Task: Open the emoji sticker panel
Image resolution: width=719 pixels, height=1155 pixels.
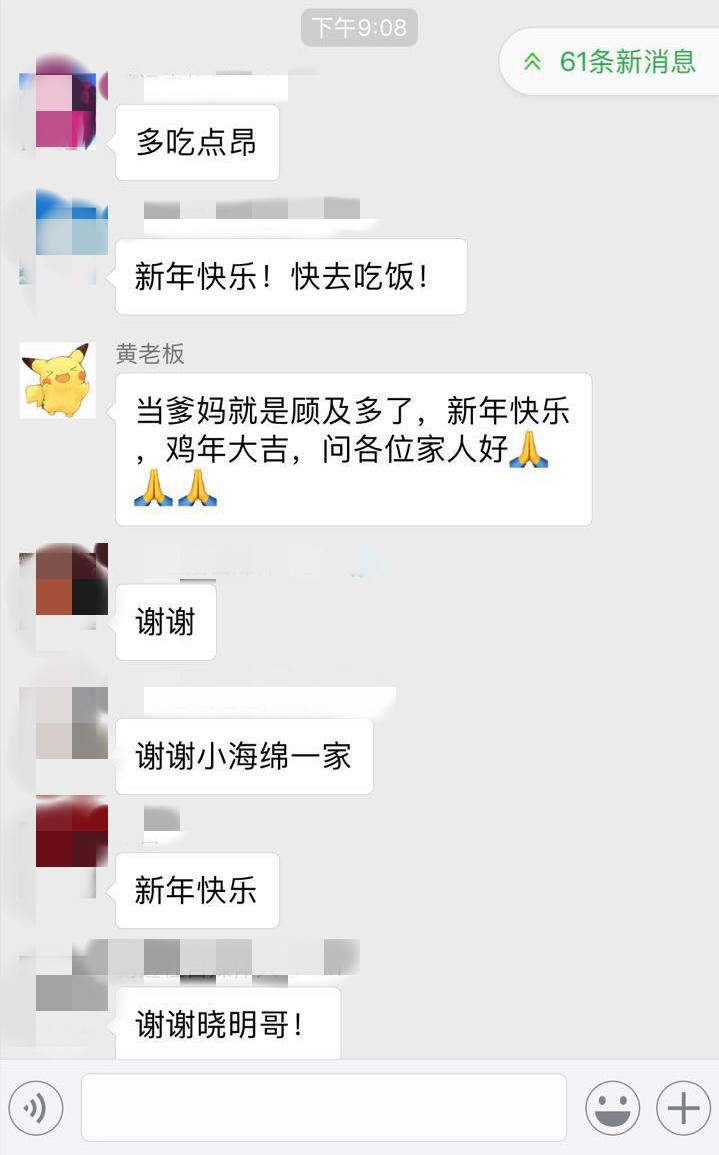Action: pyautogui.click(x=612, y=1108)
